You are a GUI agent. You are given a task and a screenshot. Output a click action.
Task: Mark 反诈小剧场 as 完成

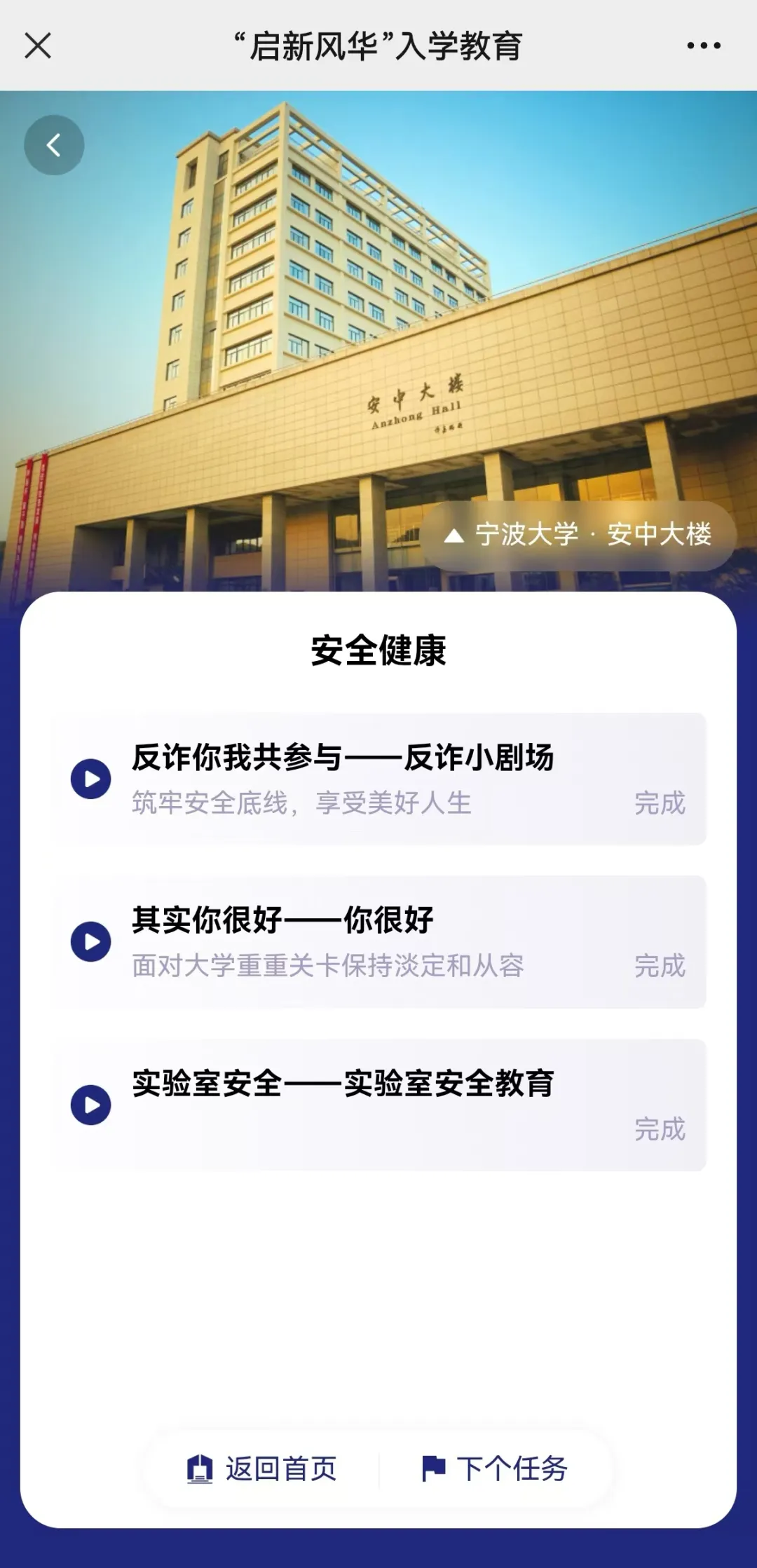tap(659, 806)
